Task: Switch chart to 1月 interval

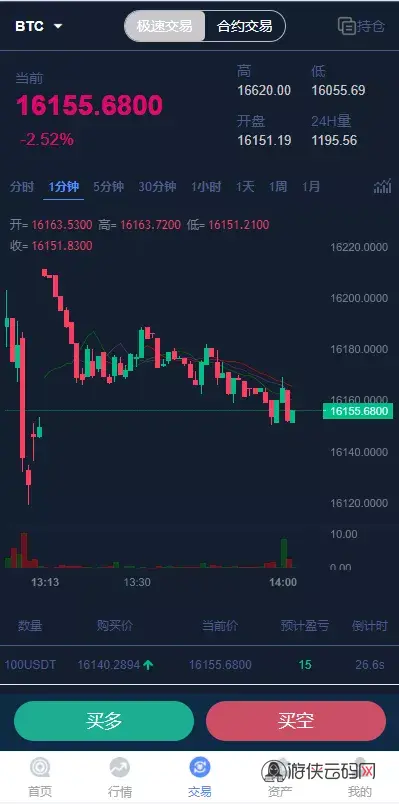Action: (x=311, y=187)
